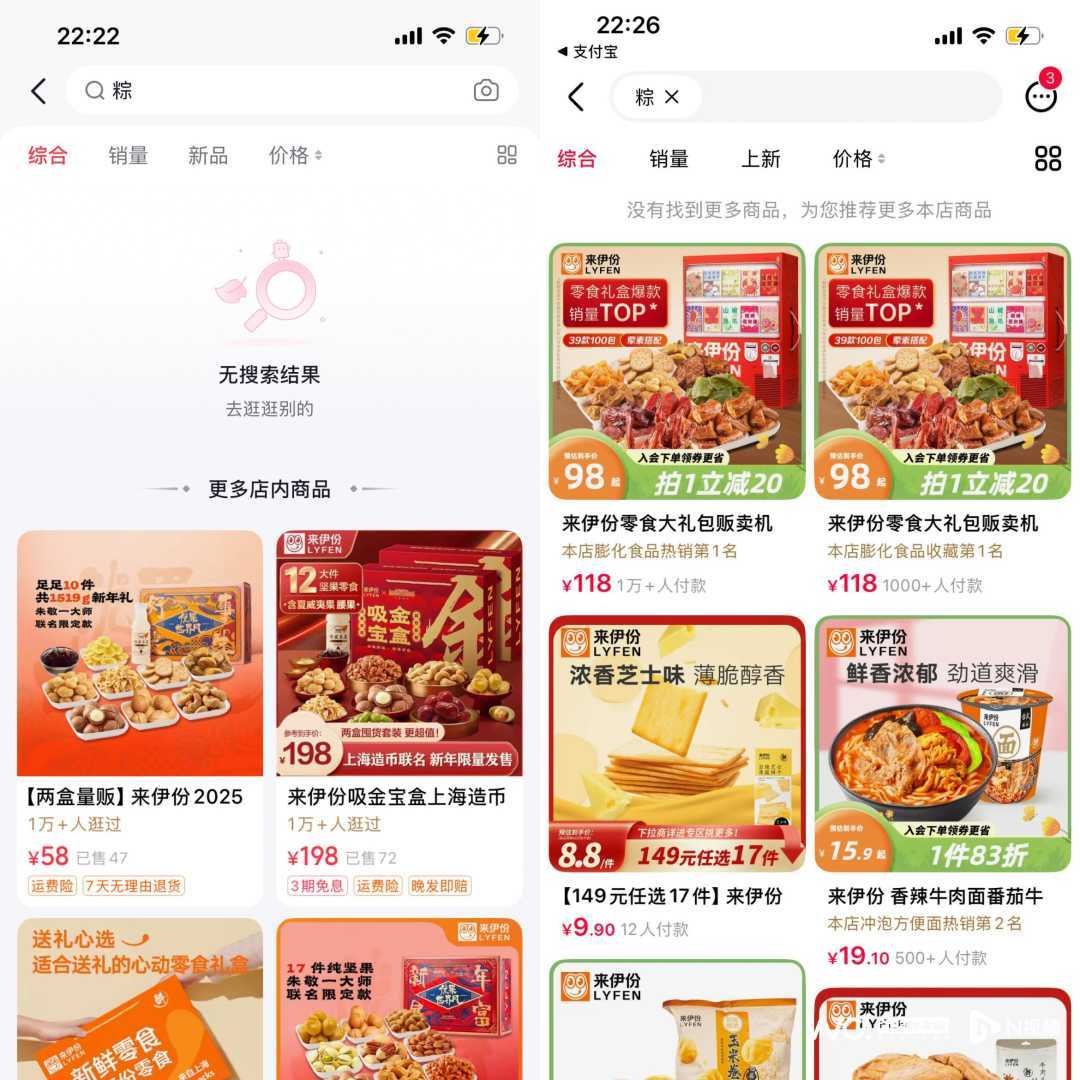
Task: Open the camera image search
Action: (x=486, y=91)
